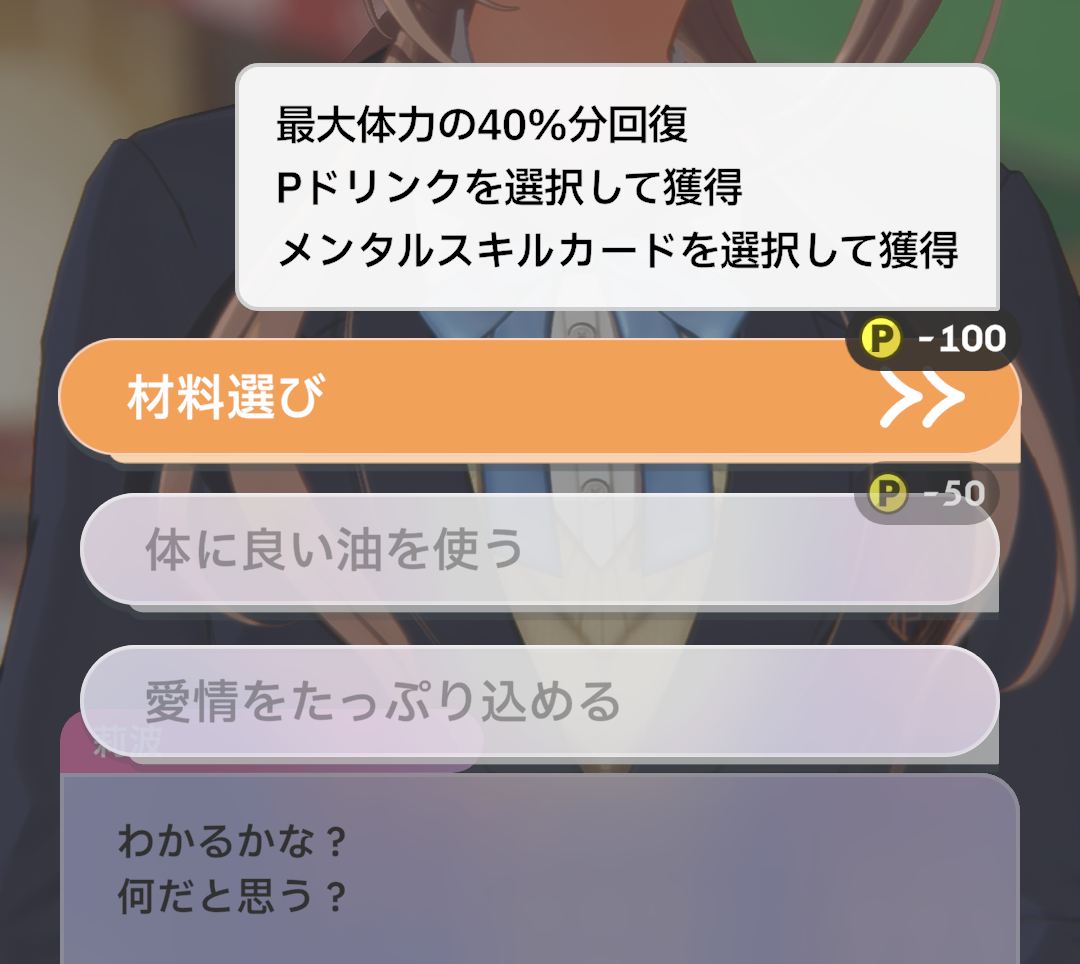Select the 体に良い油を使う option

[540, 549]
